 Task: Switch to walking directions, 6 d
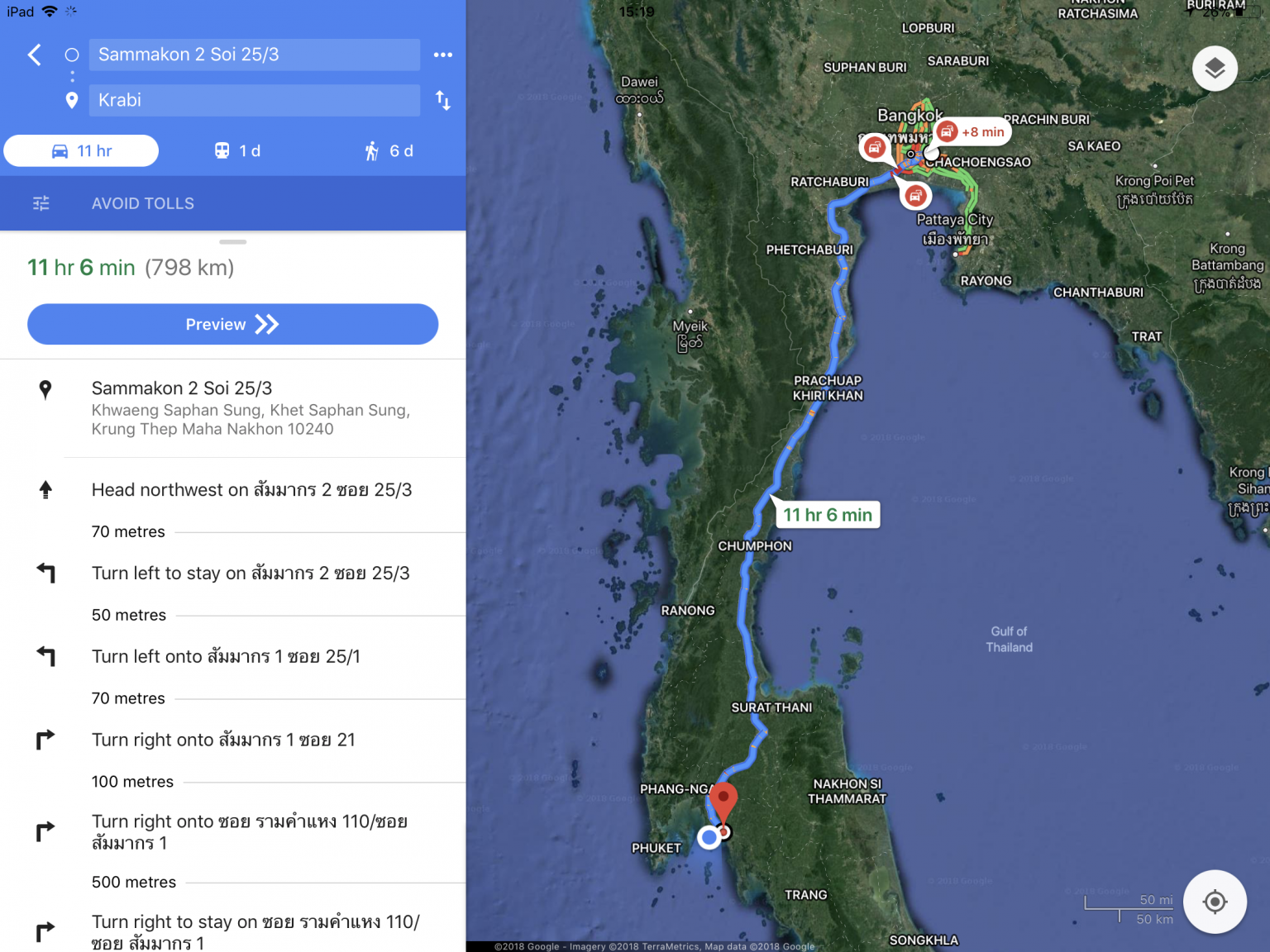[x=389, y=151]
